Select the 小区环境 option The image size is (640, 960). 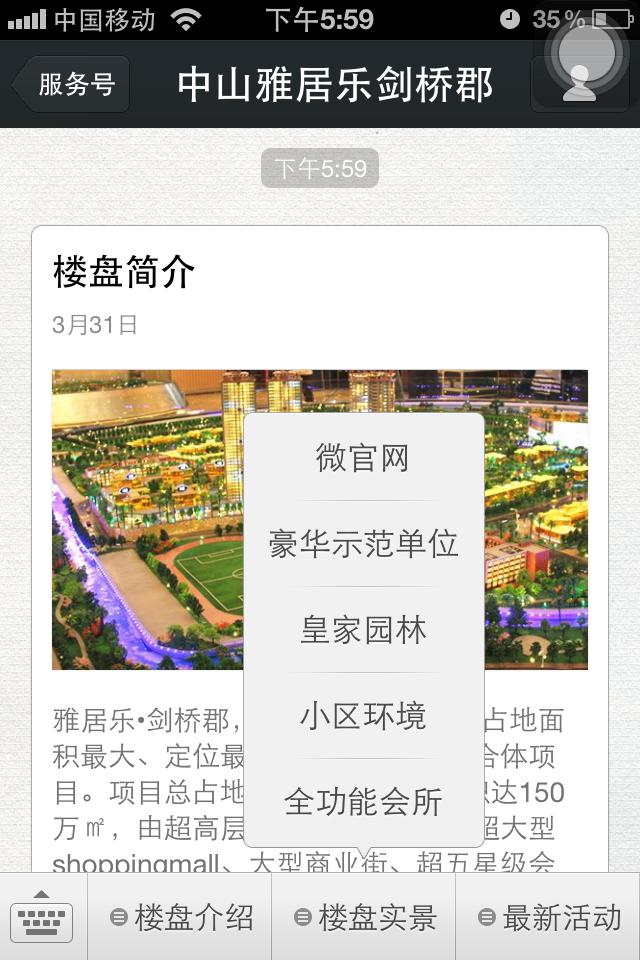363,716
